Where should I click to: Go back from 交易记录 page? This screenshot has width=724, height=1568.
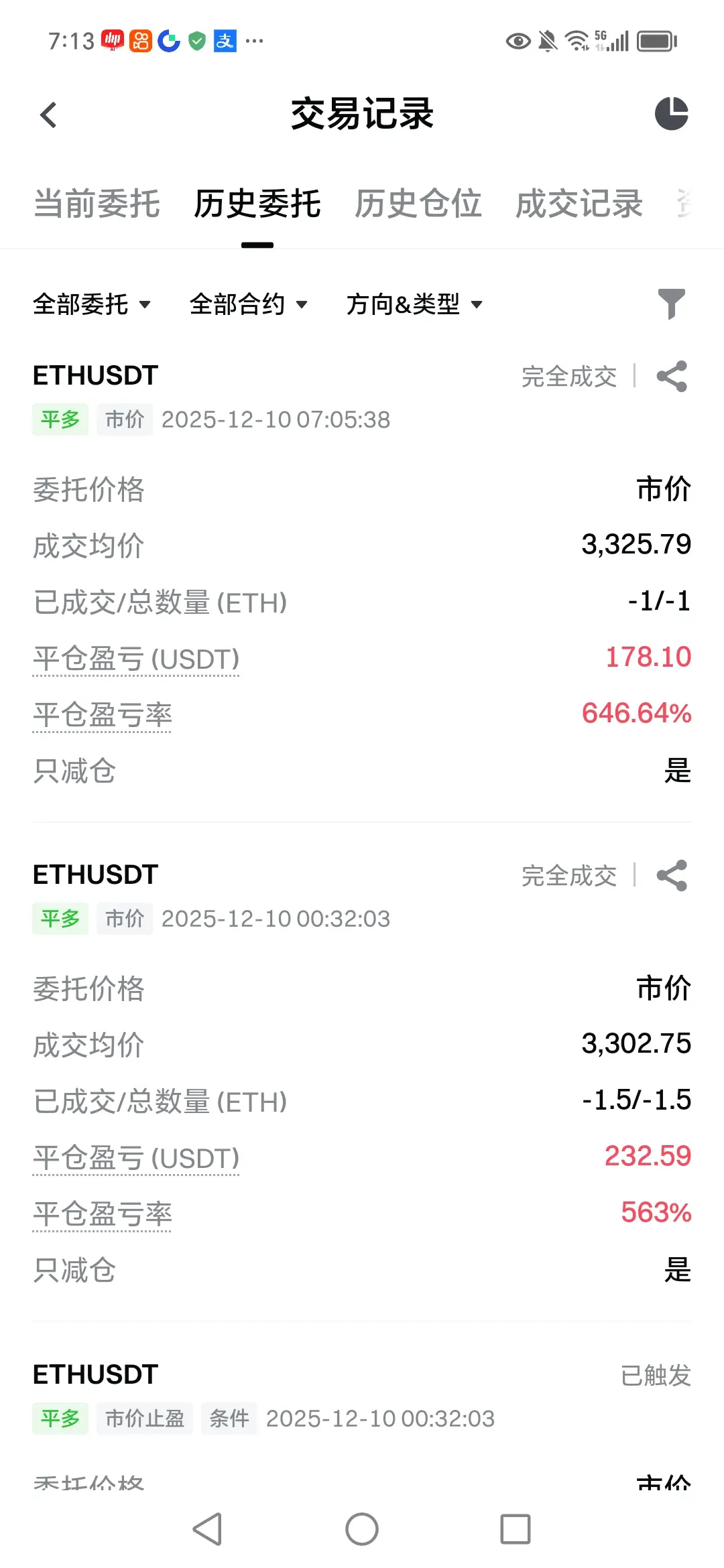[48, 115]
